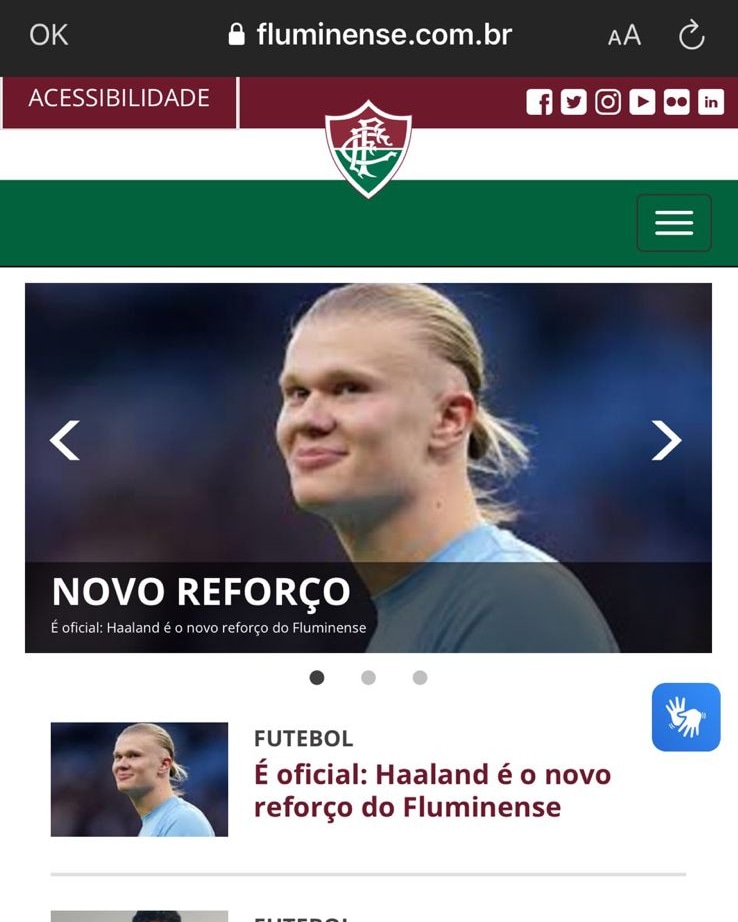This screenshot has width=738, height=922.
Task: Jump to the third carousel slide dot
Action: [420, 677]
